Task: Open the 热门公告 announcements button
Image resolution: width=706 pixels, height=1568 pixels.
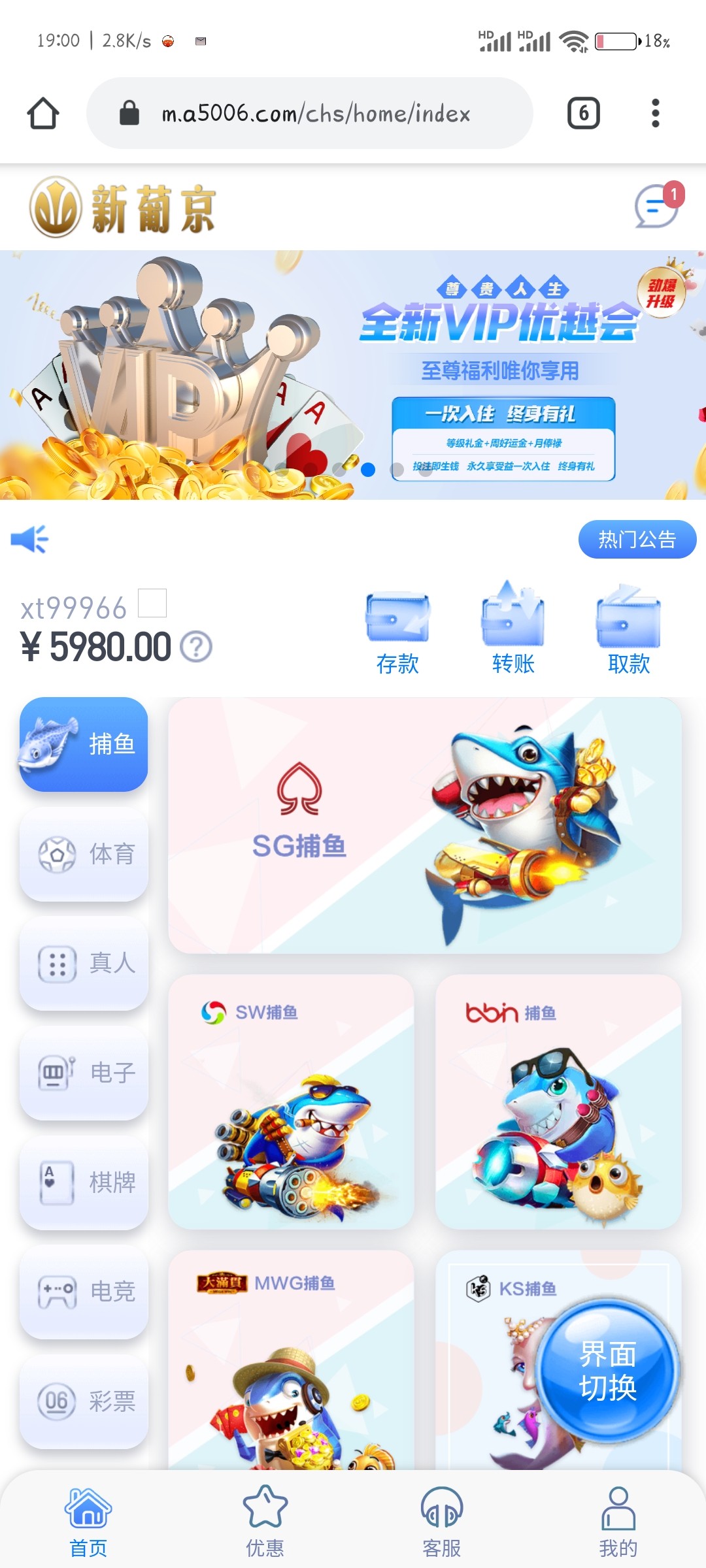Action: tap(637, 540)
